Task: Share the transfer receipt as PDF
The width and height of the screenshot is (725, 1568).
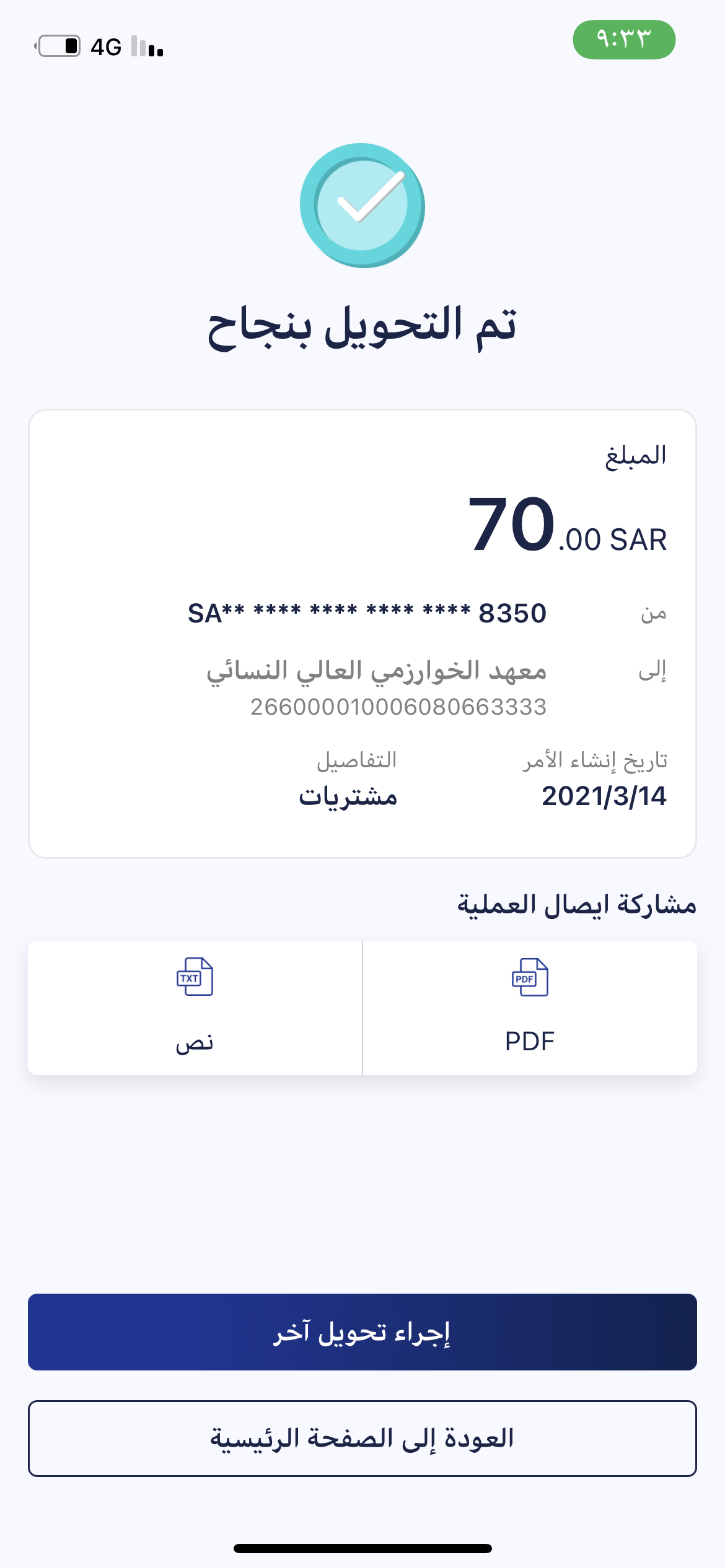Action: pos(530,1008)
